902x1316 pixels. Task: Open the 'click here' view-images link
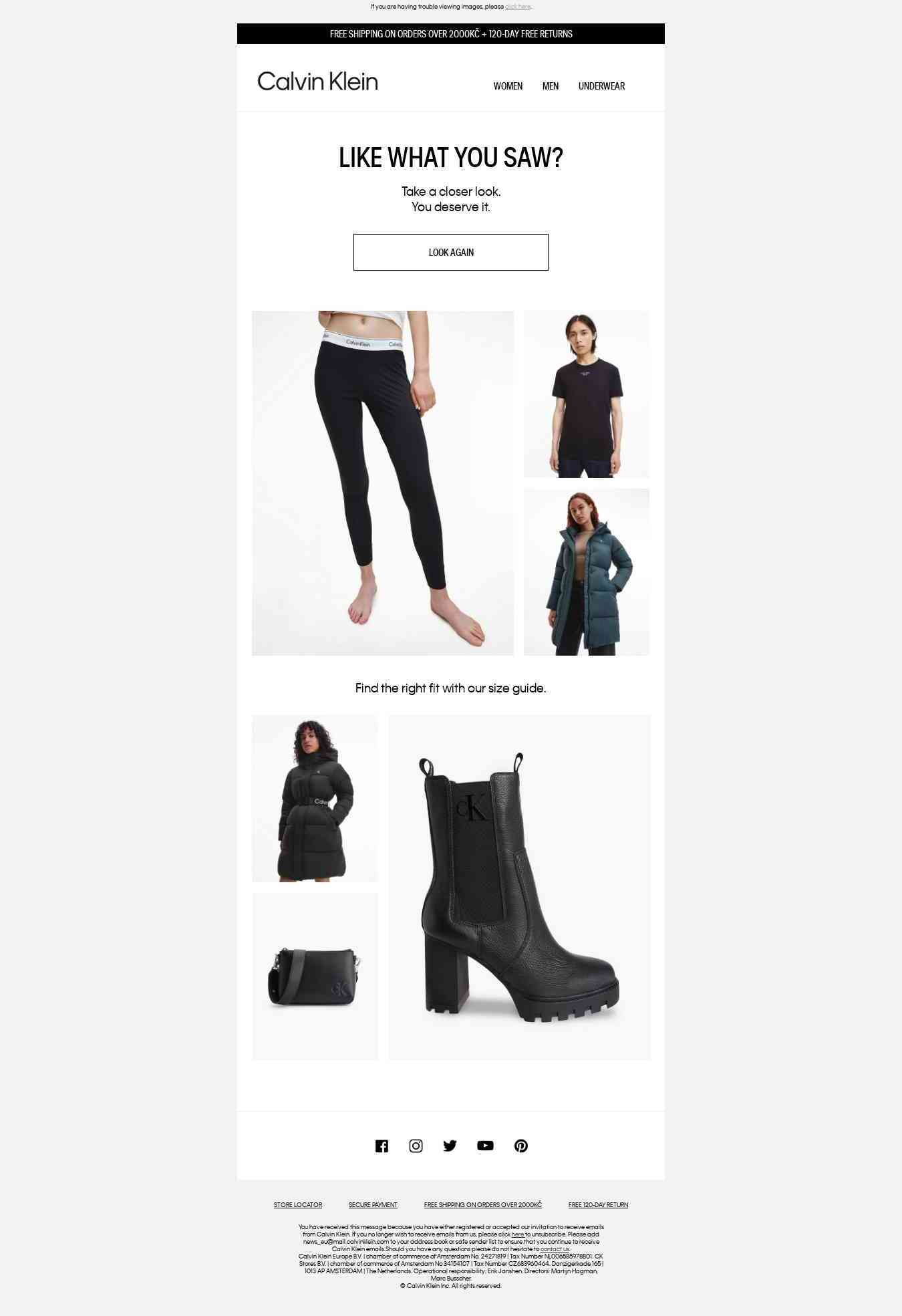pos(517,7)
